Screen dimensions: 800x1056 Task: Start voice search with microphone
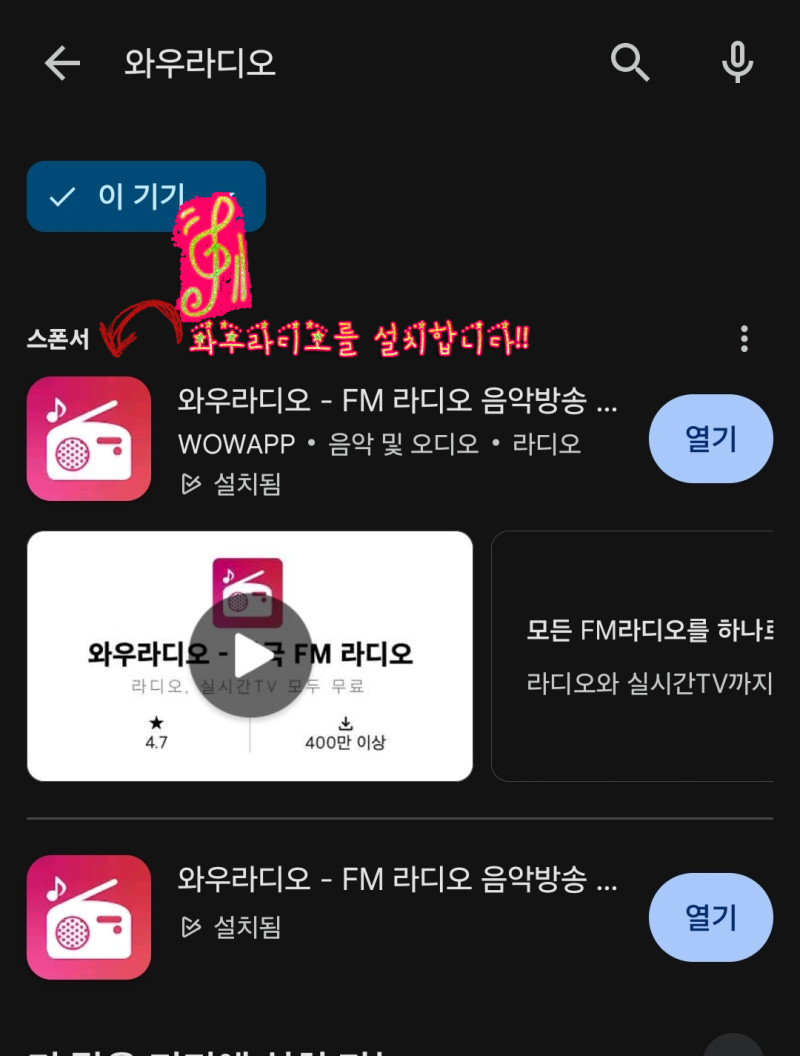coord(737,64)
